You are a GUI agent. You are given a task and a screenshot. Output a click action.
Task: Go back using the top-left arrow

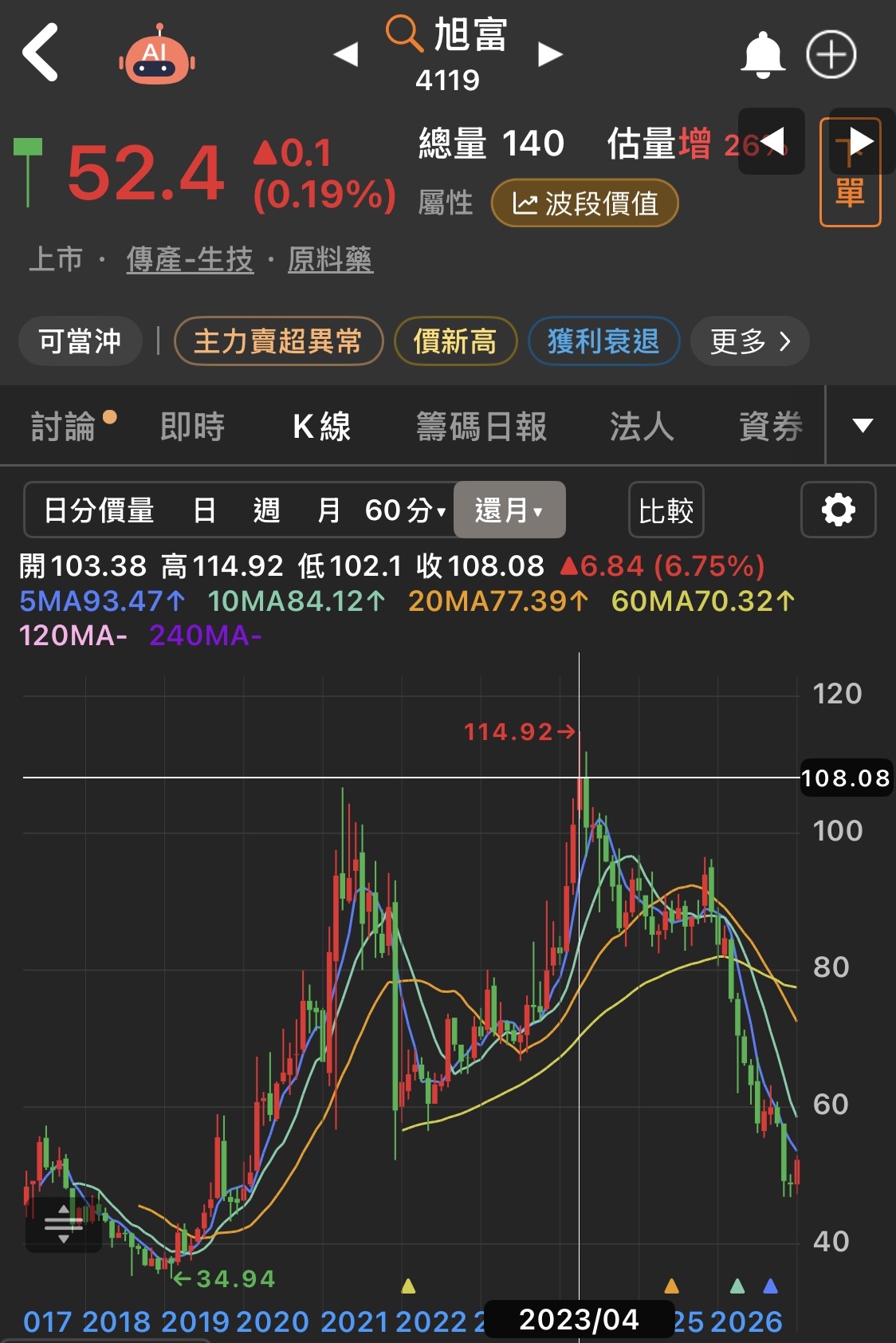coord(41,53)
